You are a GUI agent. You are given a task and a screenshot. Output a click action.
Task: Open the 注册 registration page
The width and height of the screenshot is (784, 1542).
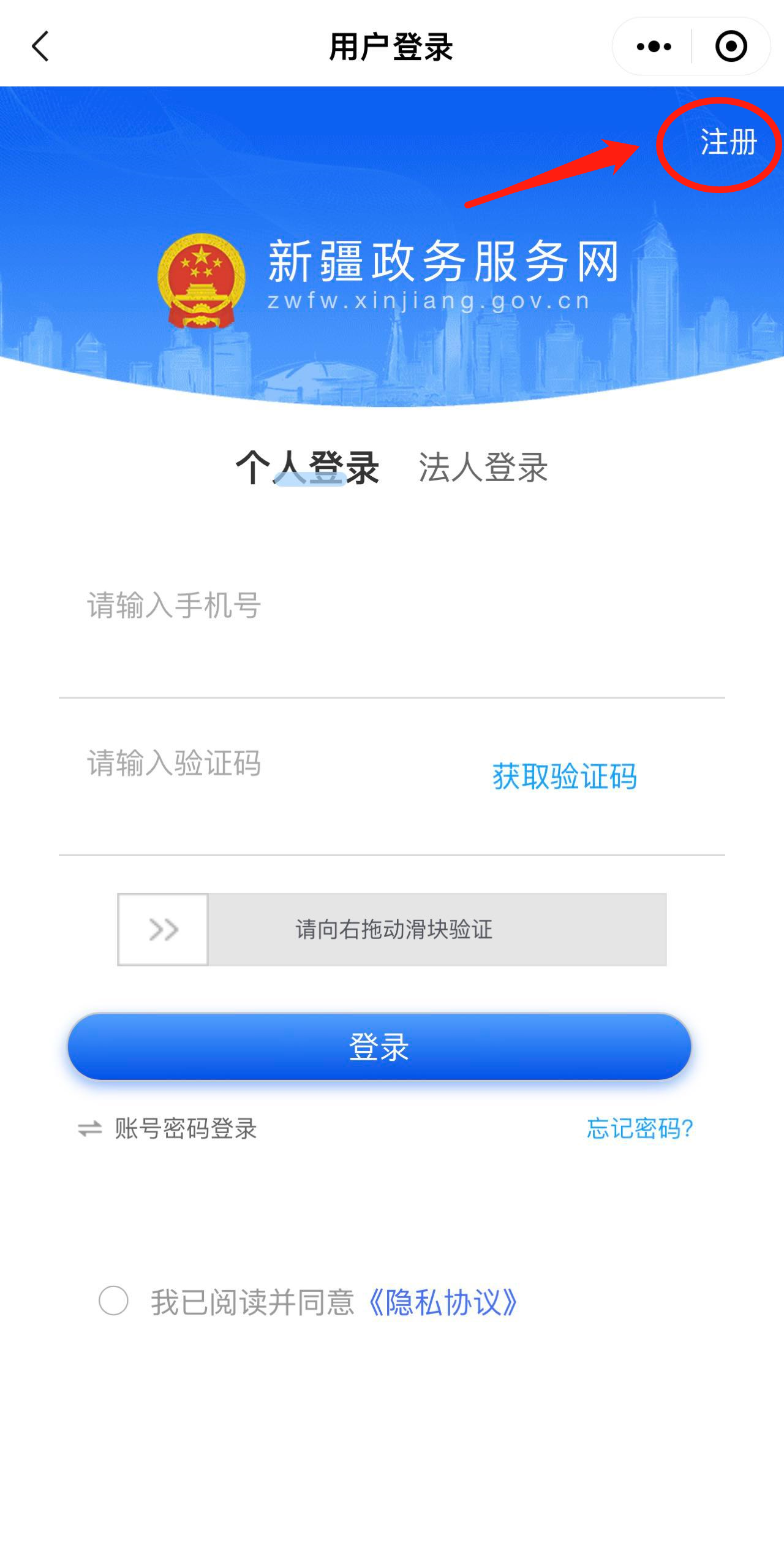pyautogui.click(x=728, y=143)
